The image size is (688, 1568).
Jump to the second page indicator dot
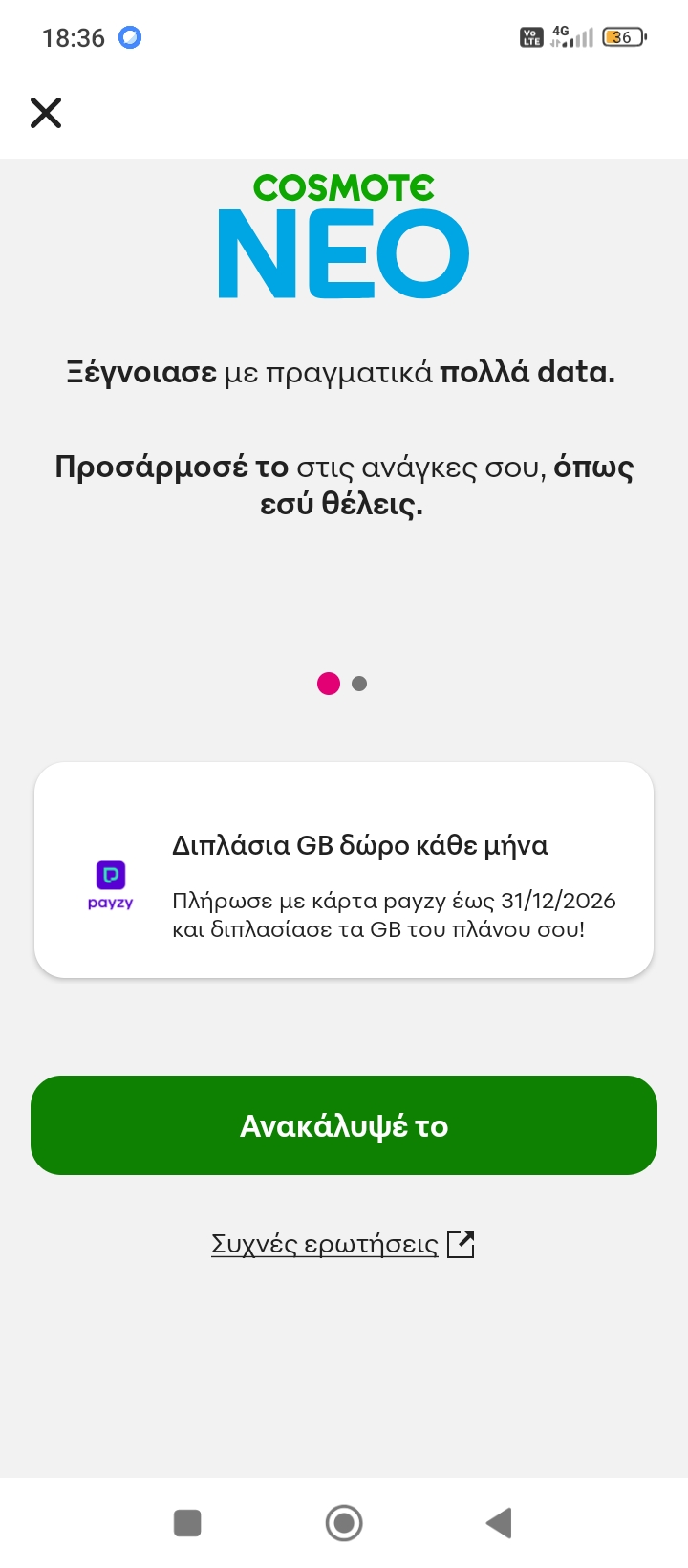tap(359, 684)
